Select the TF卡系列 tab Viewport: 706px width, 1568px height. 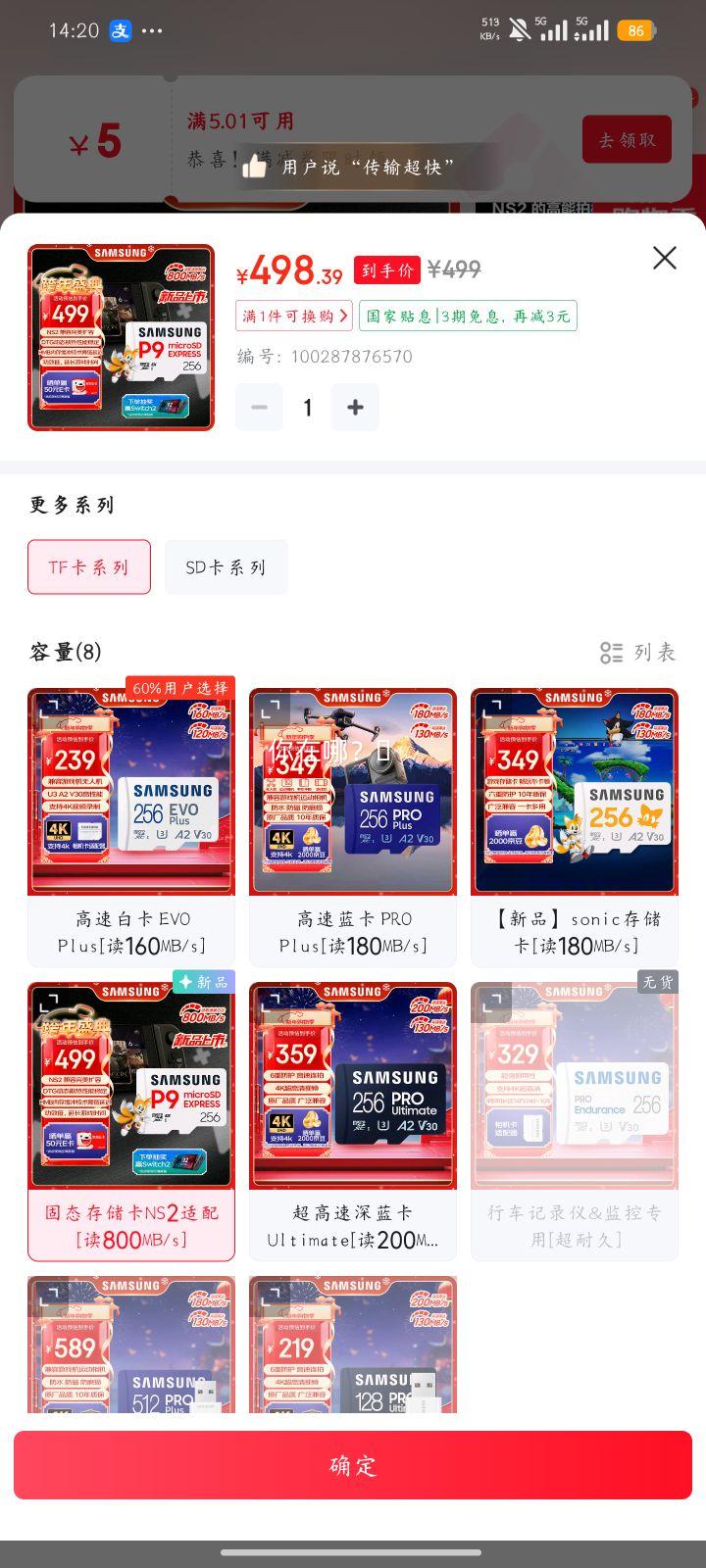coord(88,566)
